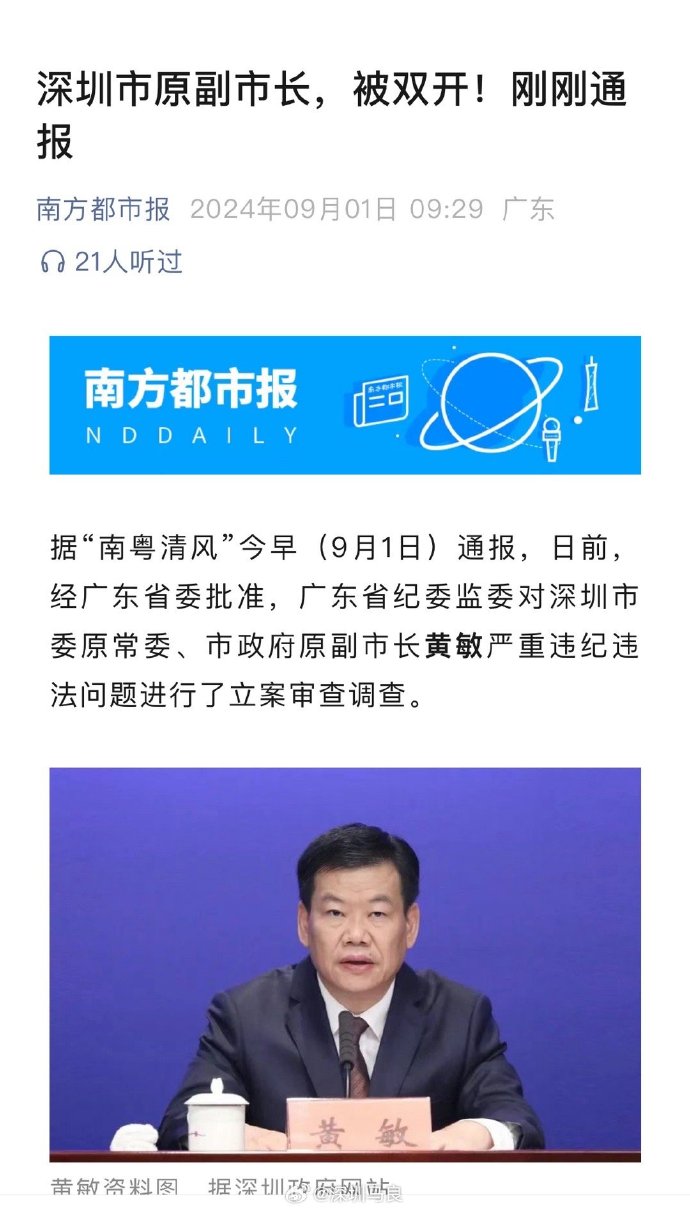Screen dimensions: 690x1210
Task: Open the 南方都市报 NDDAILY banner image
Action: (345, 405)
